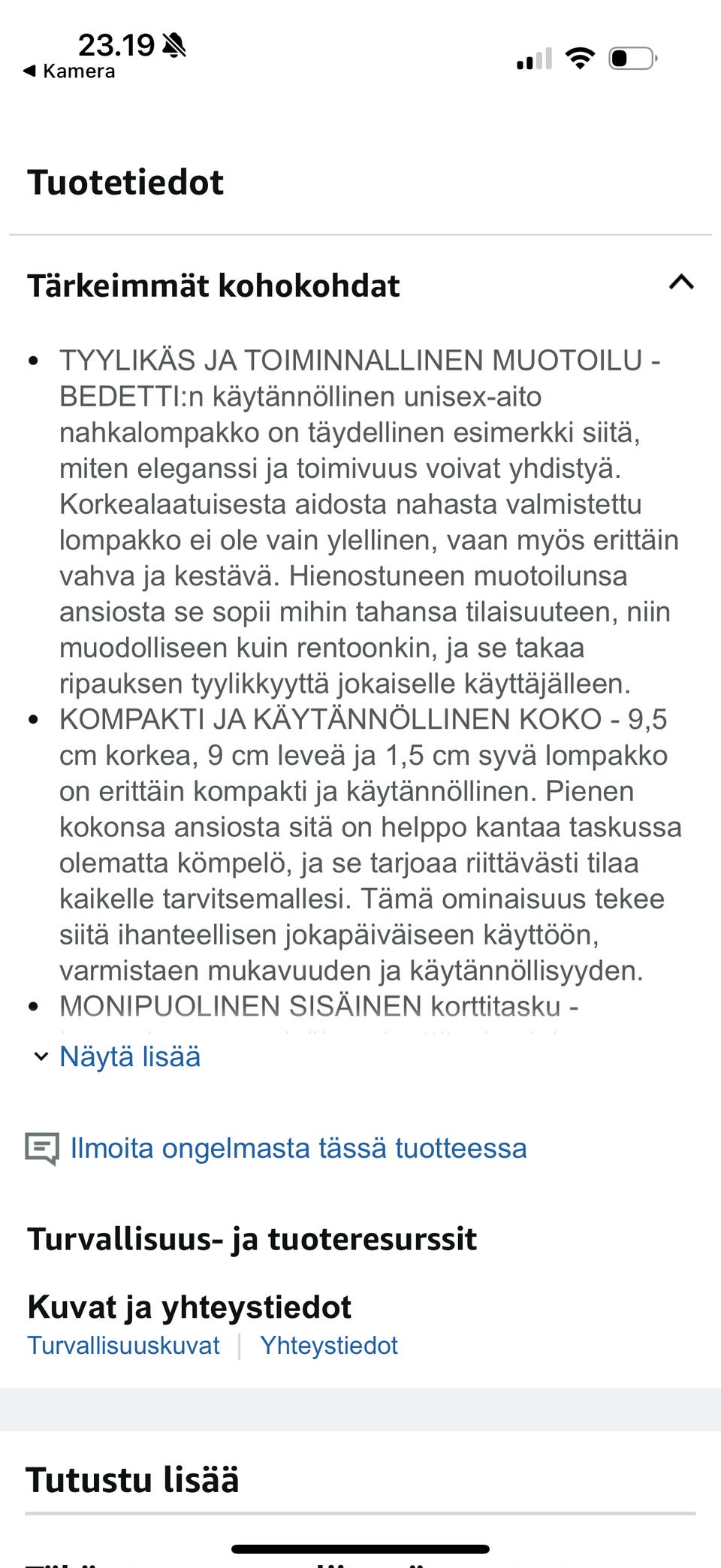The width and height of the screenshot is (721, 1568).
Task: Open Ilmoita ongelmasta tässä tuotteessa
Action: point(298,1148)
